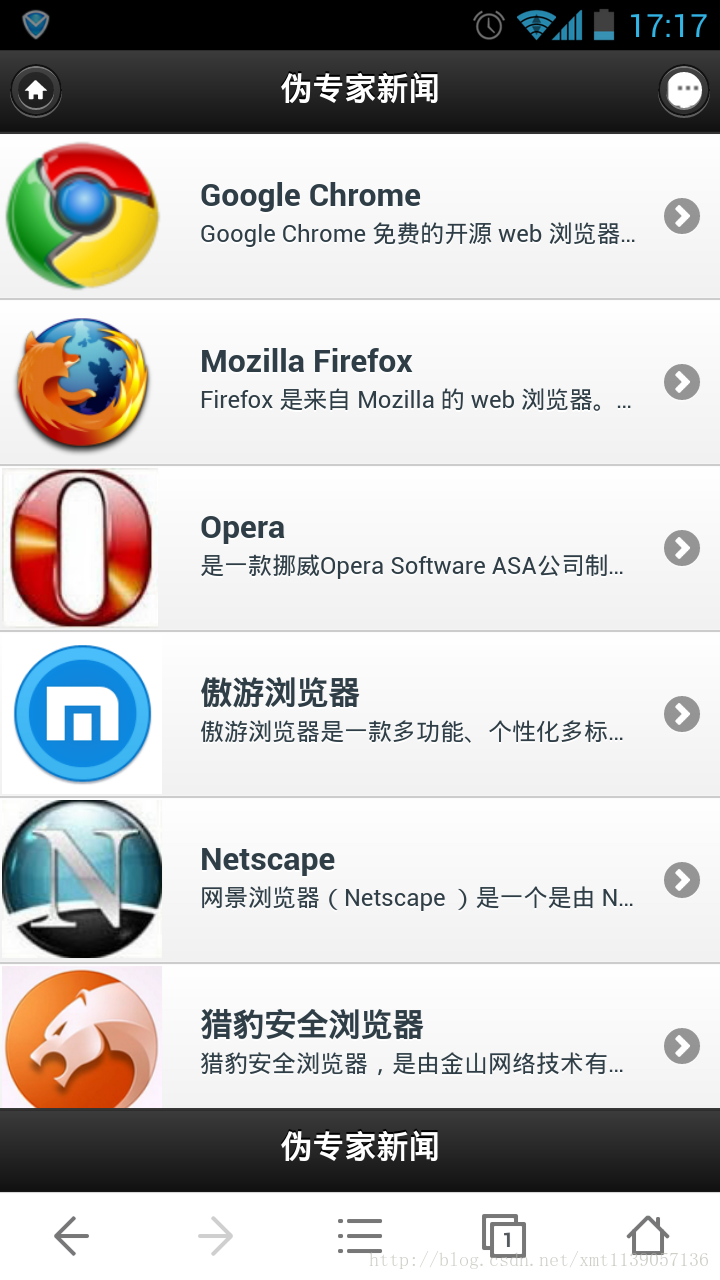Tap the home icon in the header
720x1280 pixels.
pyautogui.click(x=36, y=91)
